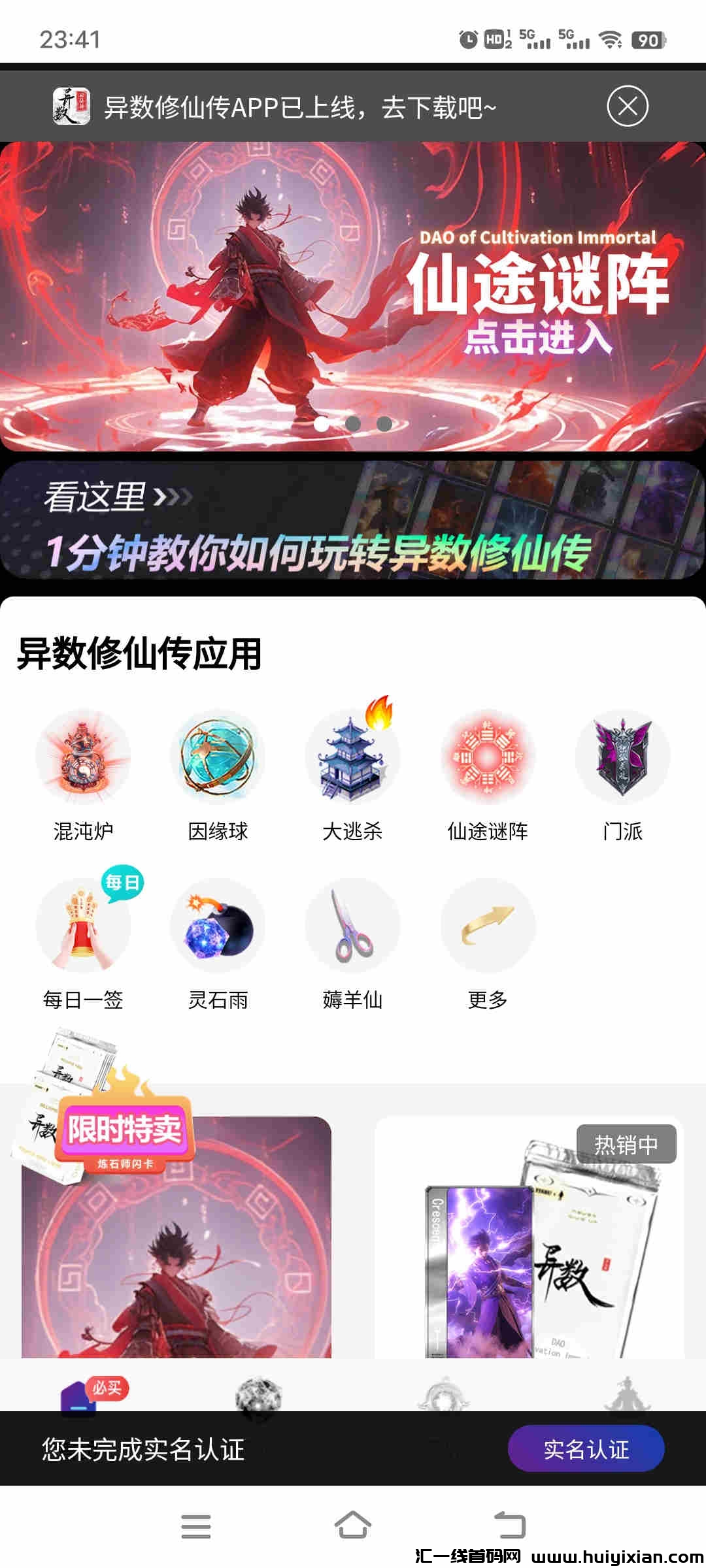The width and height of the screenshot is (706, 1568).
Task: Tap the system back button
Action: pos(509,1526)
